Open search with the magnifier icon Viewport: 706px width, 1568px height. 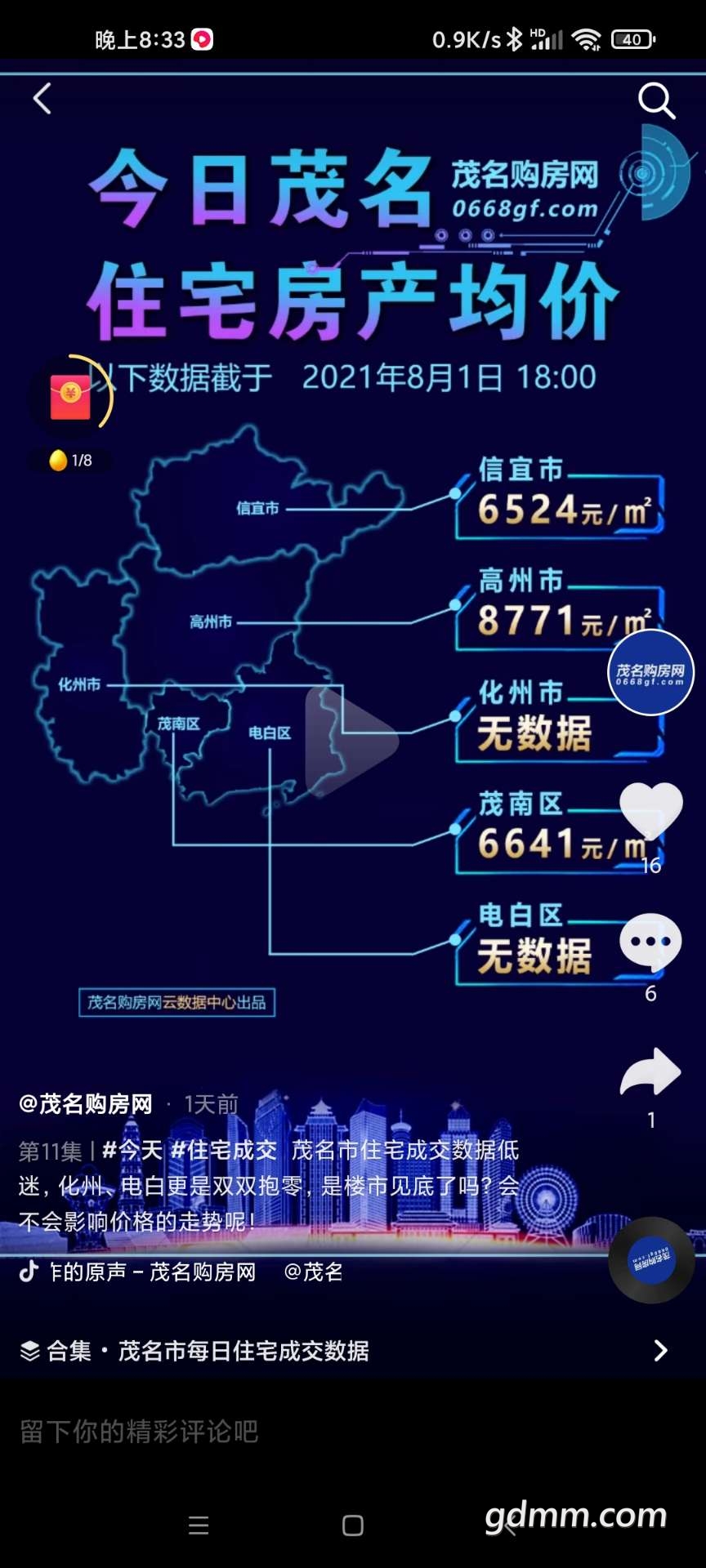click(x=656, y=100)
